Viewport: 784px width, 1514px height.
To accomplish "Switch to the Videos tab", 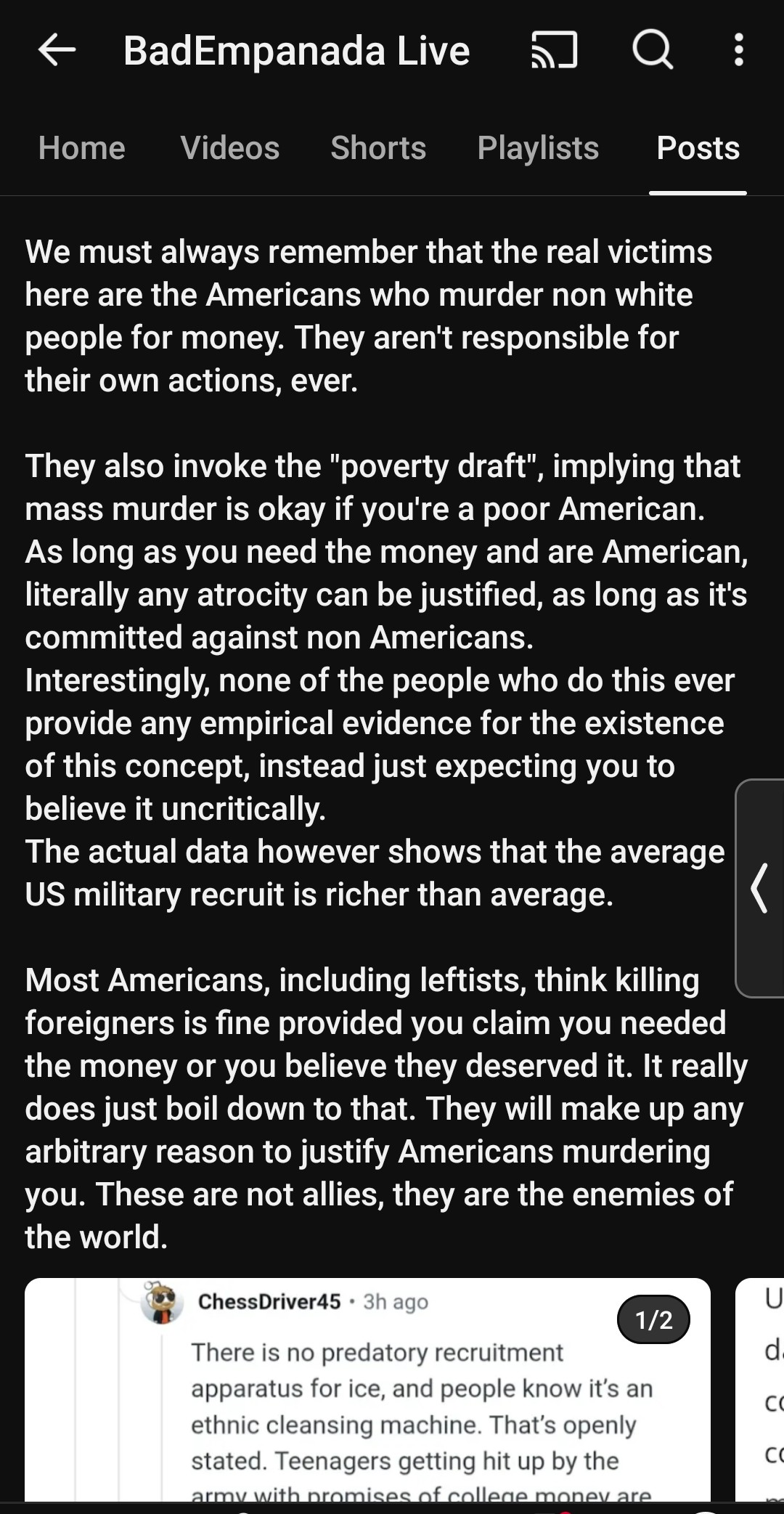I will (x=229, y=148).
